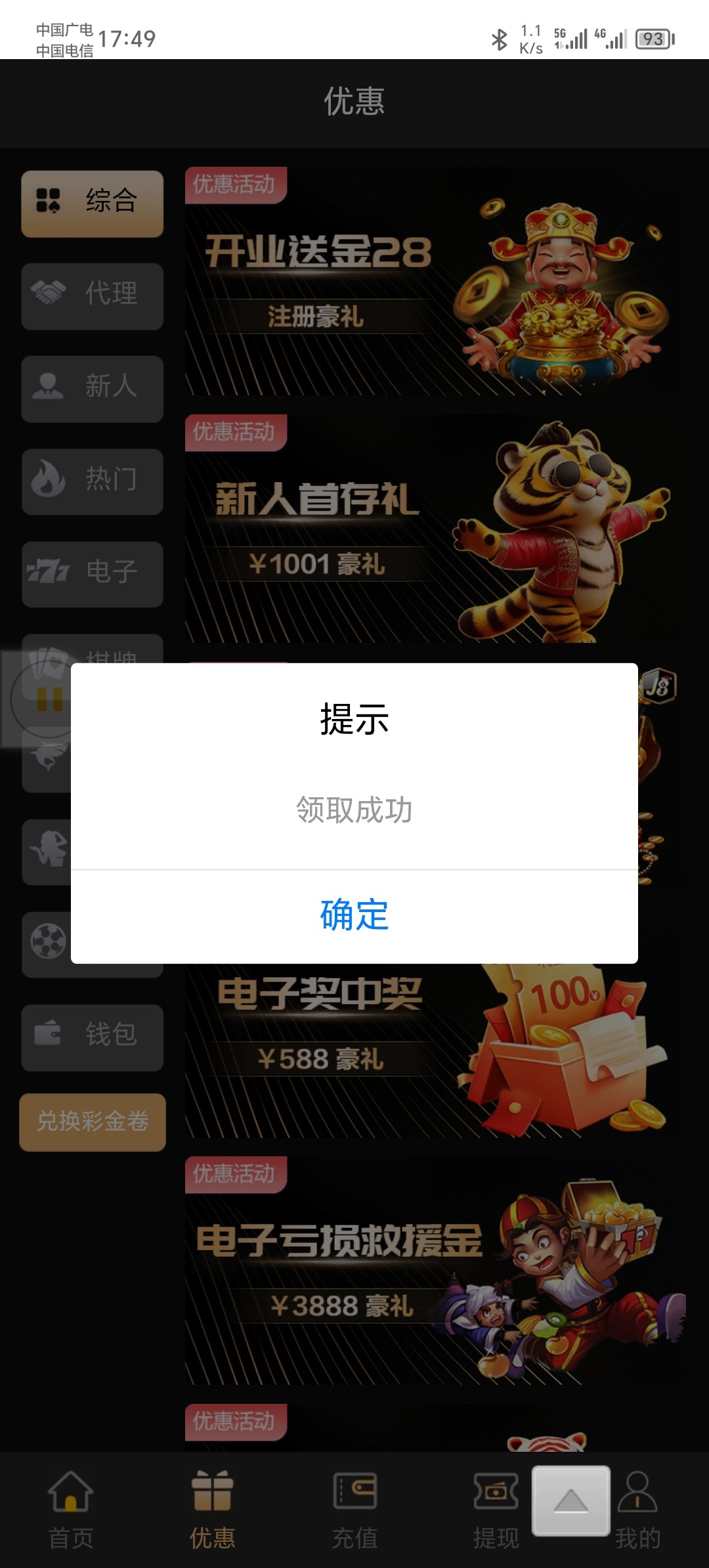This screenshot has width=709, height=1568.
Task: Tap the 兑换彩金卷 button
Action: coord(93,1122)
